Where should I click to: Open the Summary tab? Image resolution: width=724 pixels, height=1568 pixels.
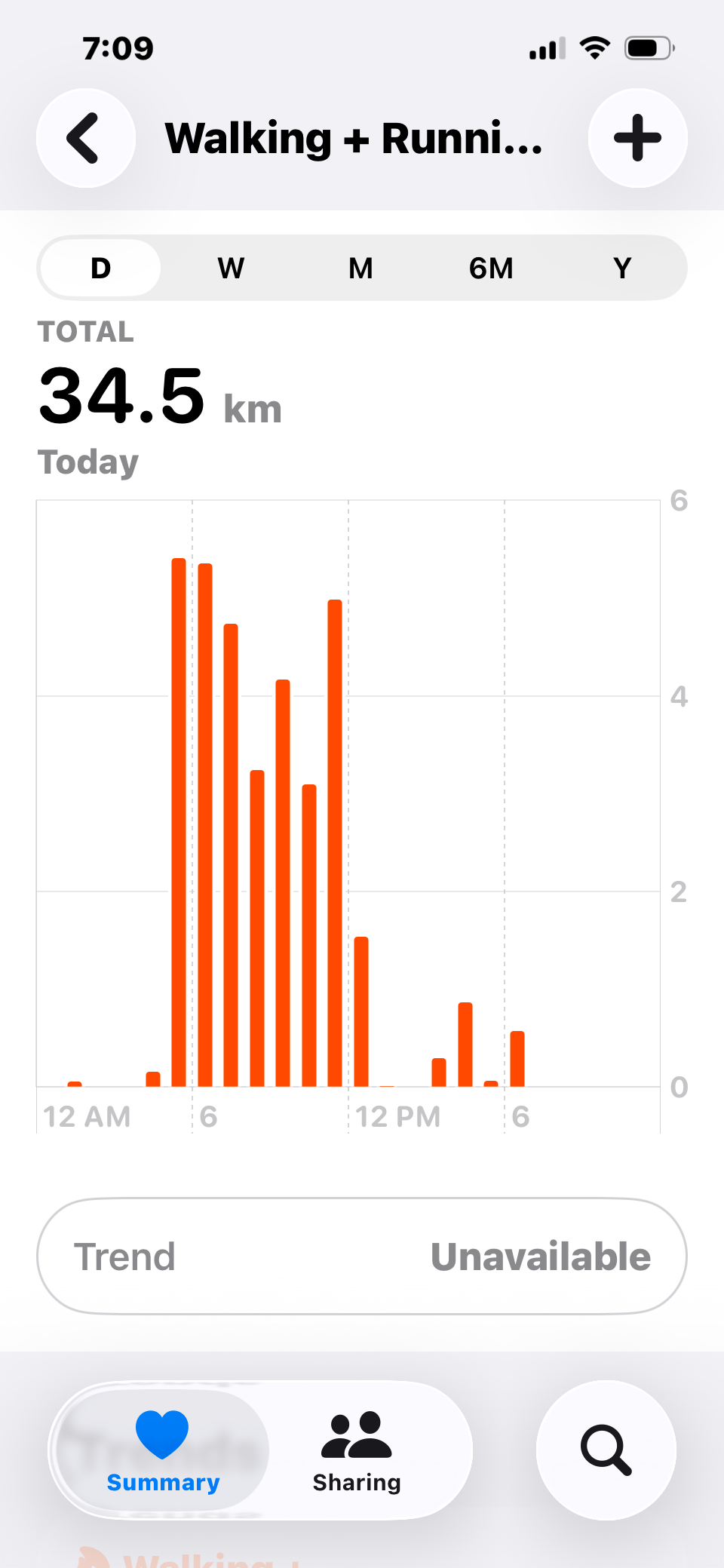(163, 1450)
